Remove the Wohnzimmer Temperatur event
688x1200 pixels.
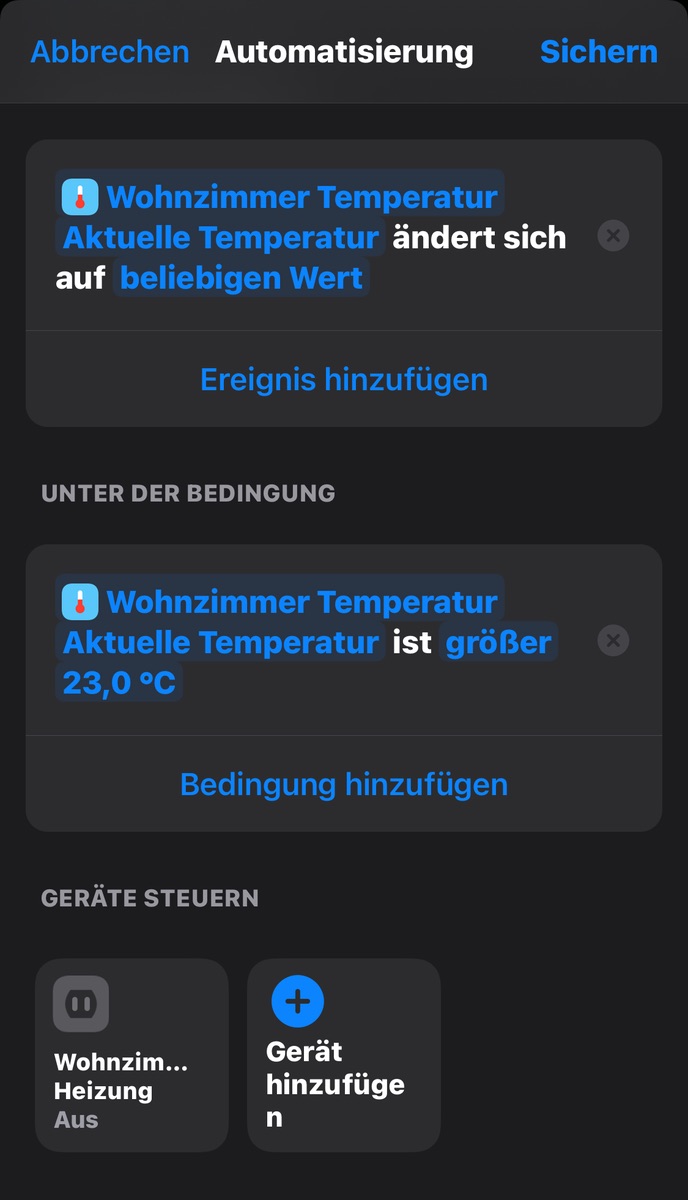pyautogui.click(x=613, y=236)
